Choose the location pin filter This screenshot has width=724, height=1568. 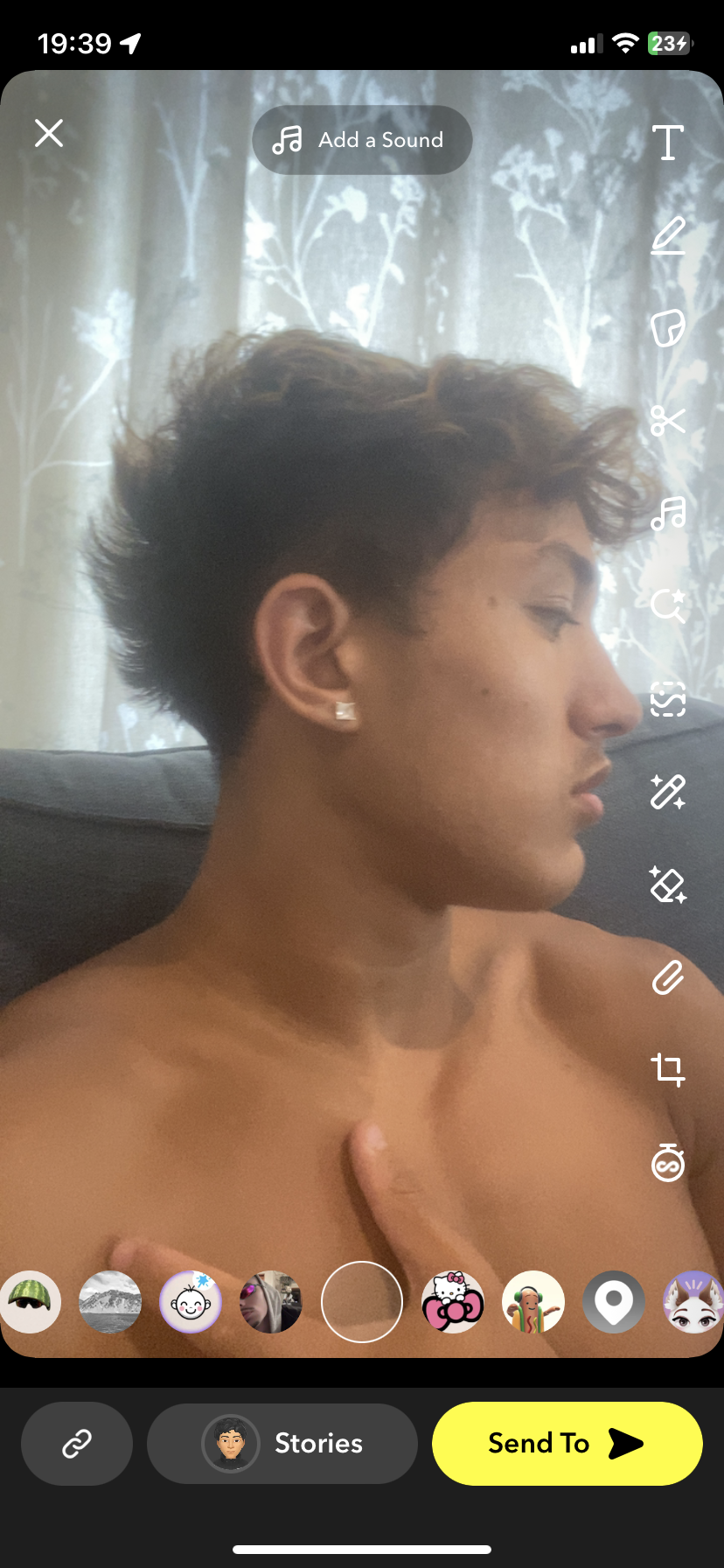click(614, 1302)
